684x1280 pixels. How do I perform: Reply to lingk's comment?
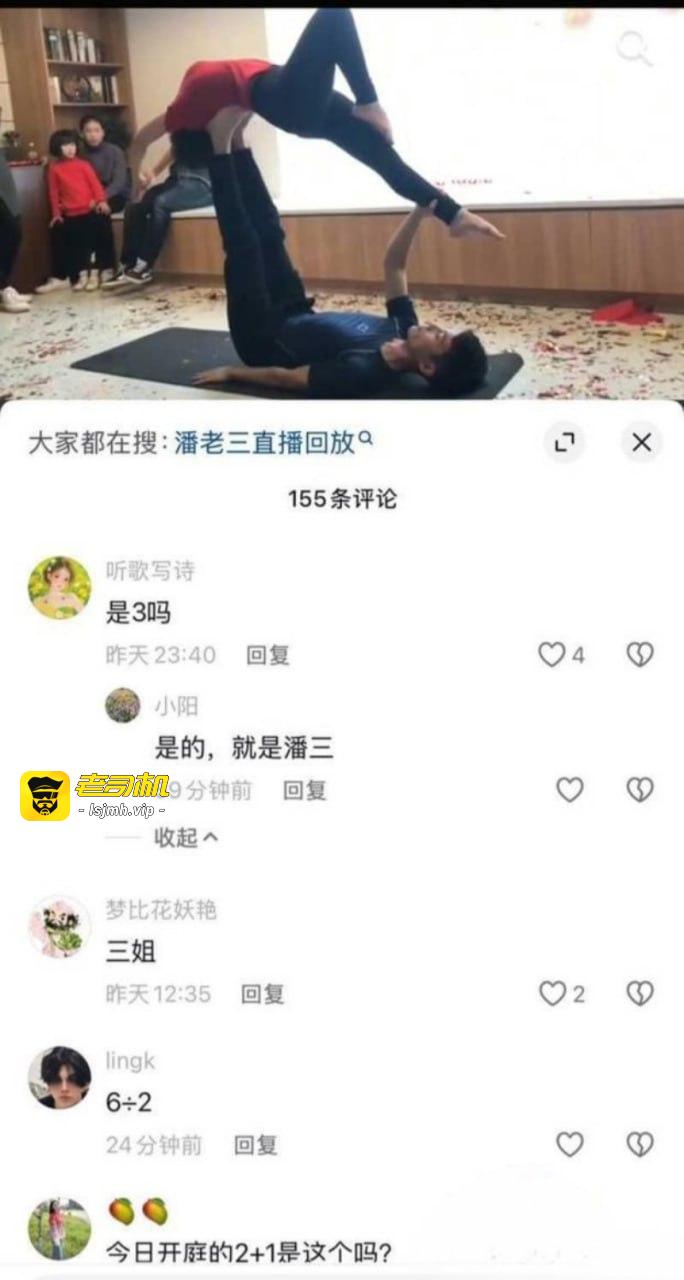point(256,1145)
